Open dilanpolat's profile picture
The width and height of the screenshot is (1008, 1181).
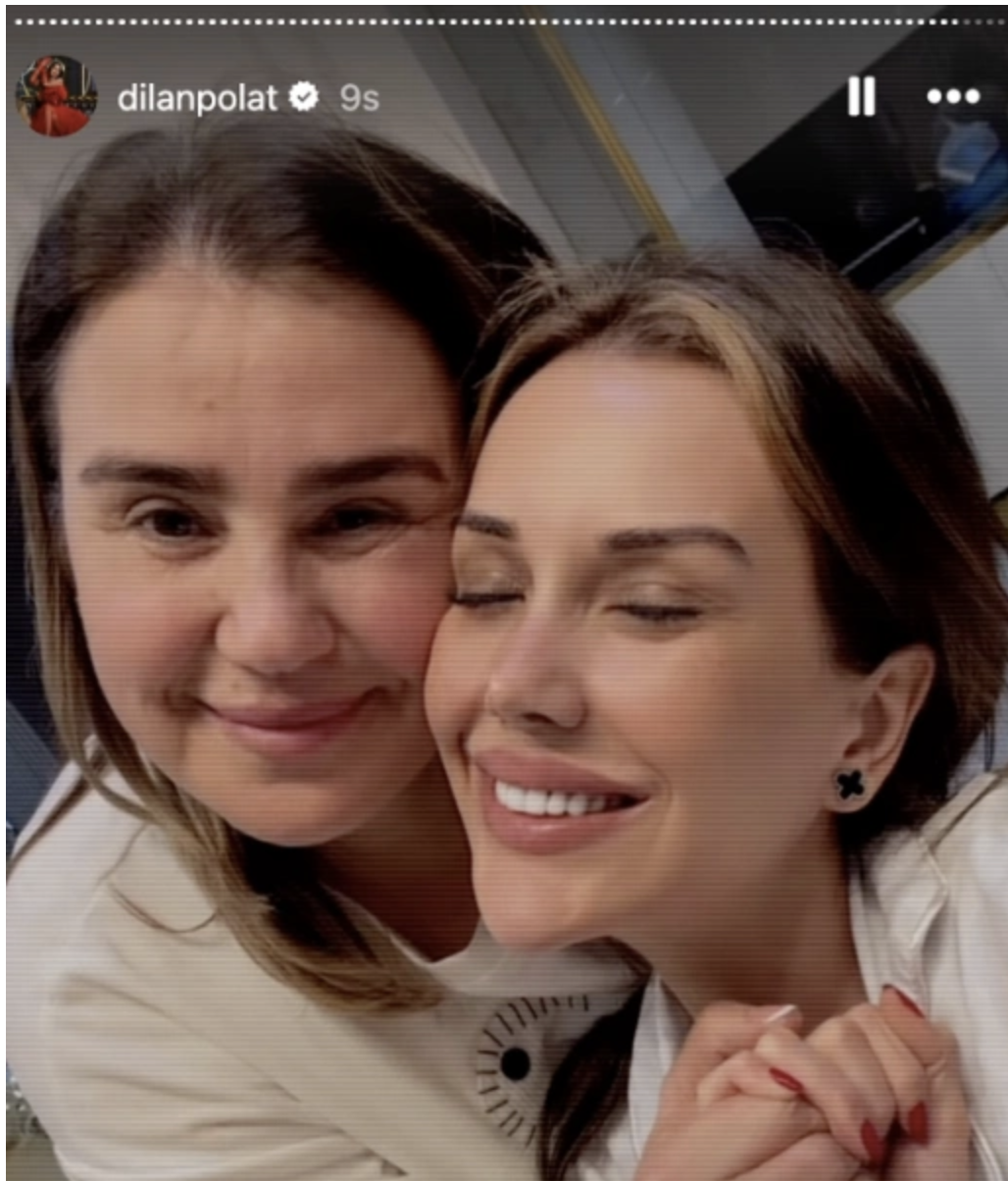click(57, 96)
